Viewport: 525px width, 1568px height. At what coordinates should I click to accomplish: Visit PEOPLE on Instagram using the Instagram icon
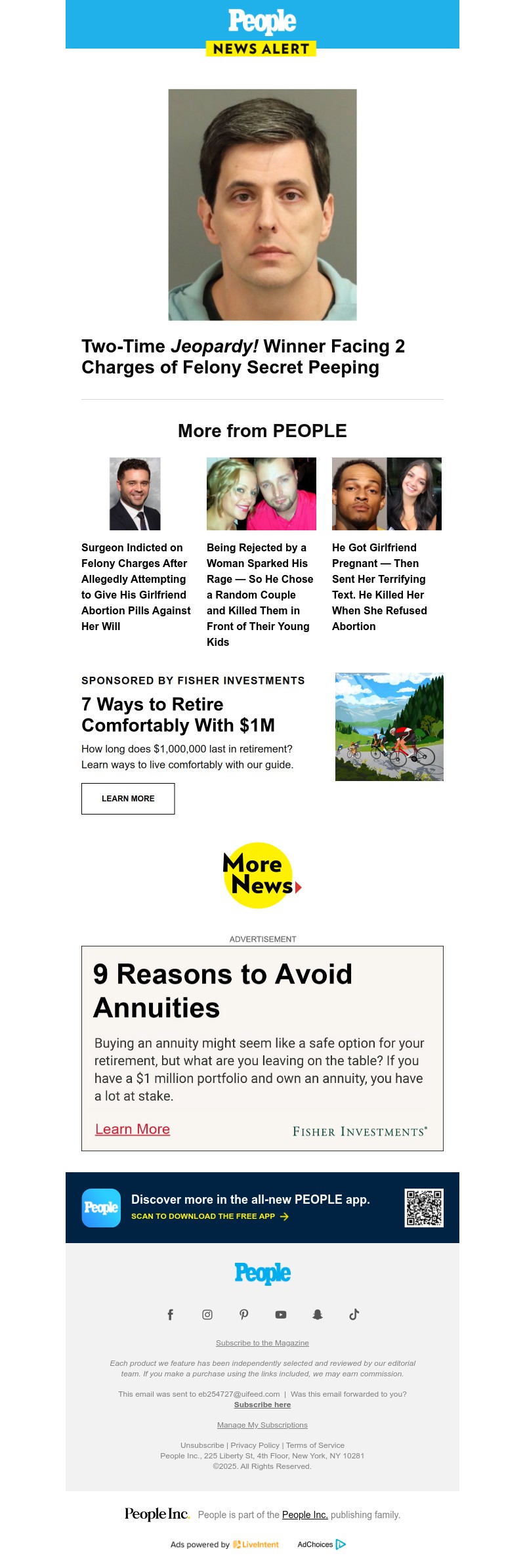207,1315
